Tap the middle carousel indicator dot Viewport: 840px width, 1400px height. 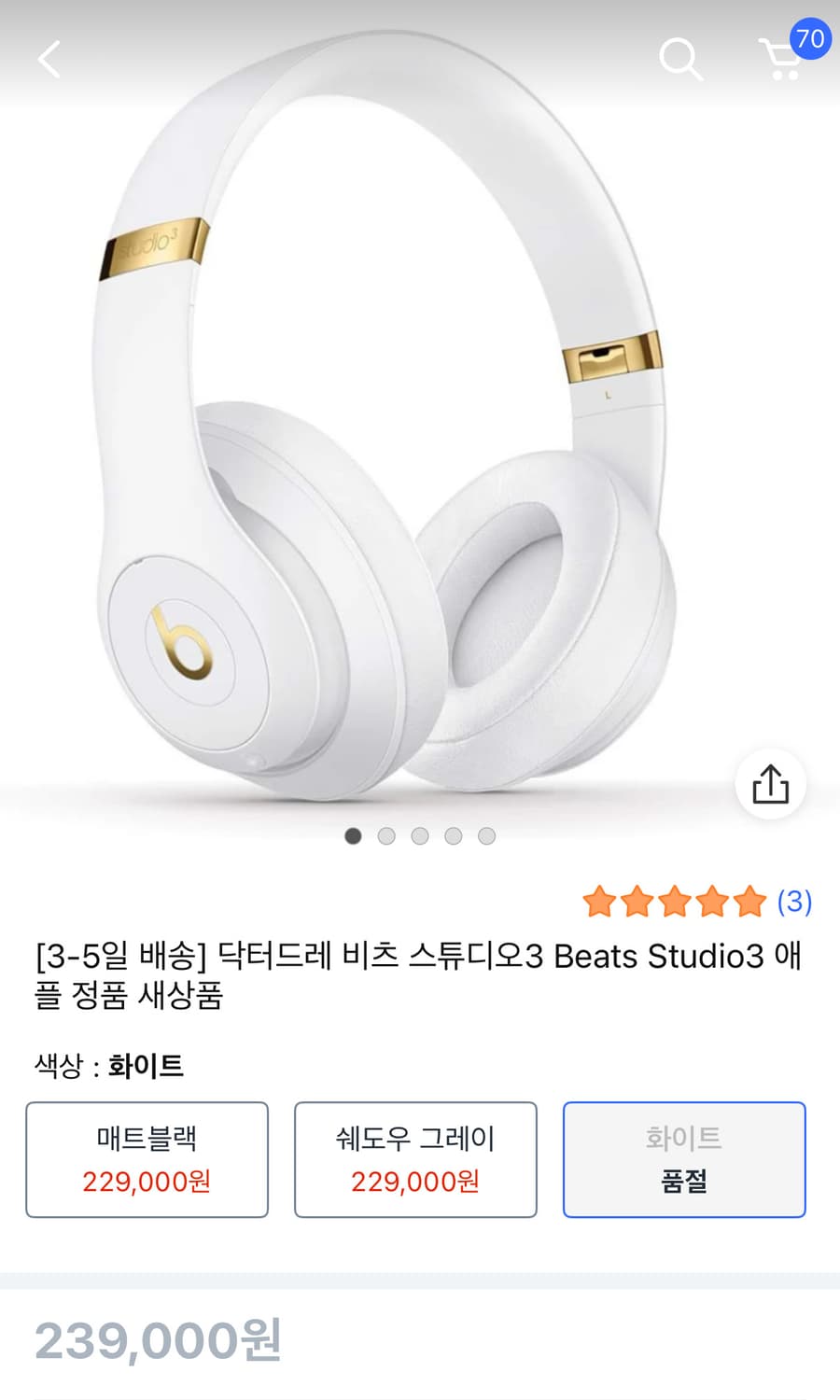(420, 836)
